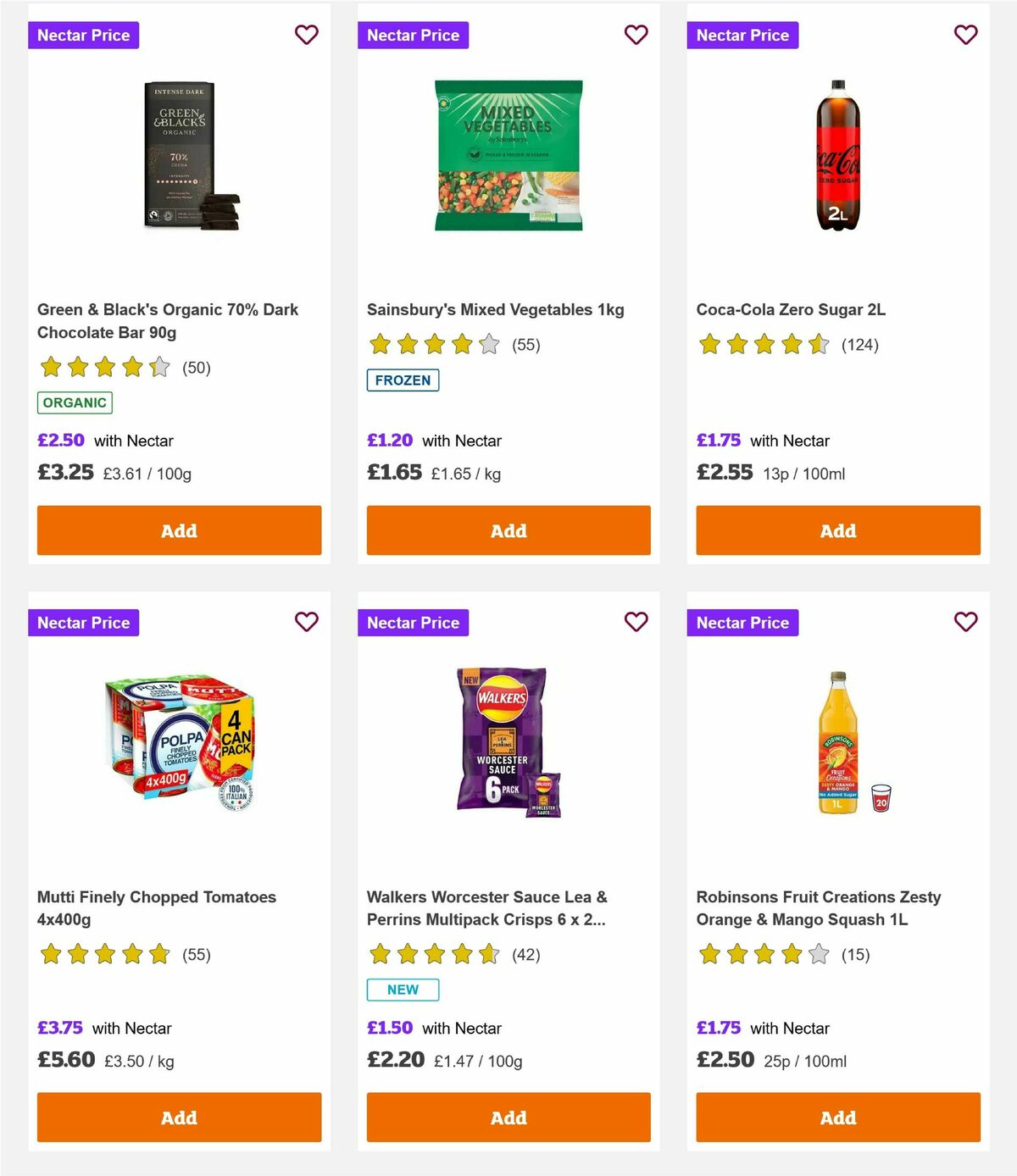This screenshot has height=1176, width=1017.
Task: Click the Coca-Cola bottle product image
Action: point(837,155)
